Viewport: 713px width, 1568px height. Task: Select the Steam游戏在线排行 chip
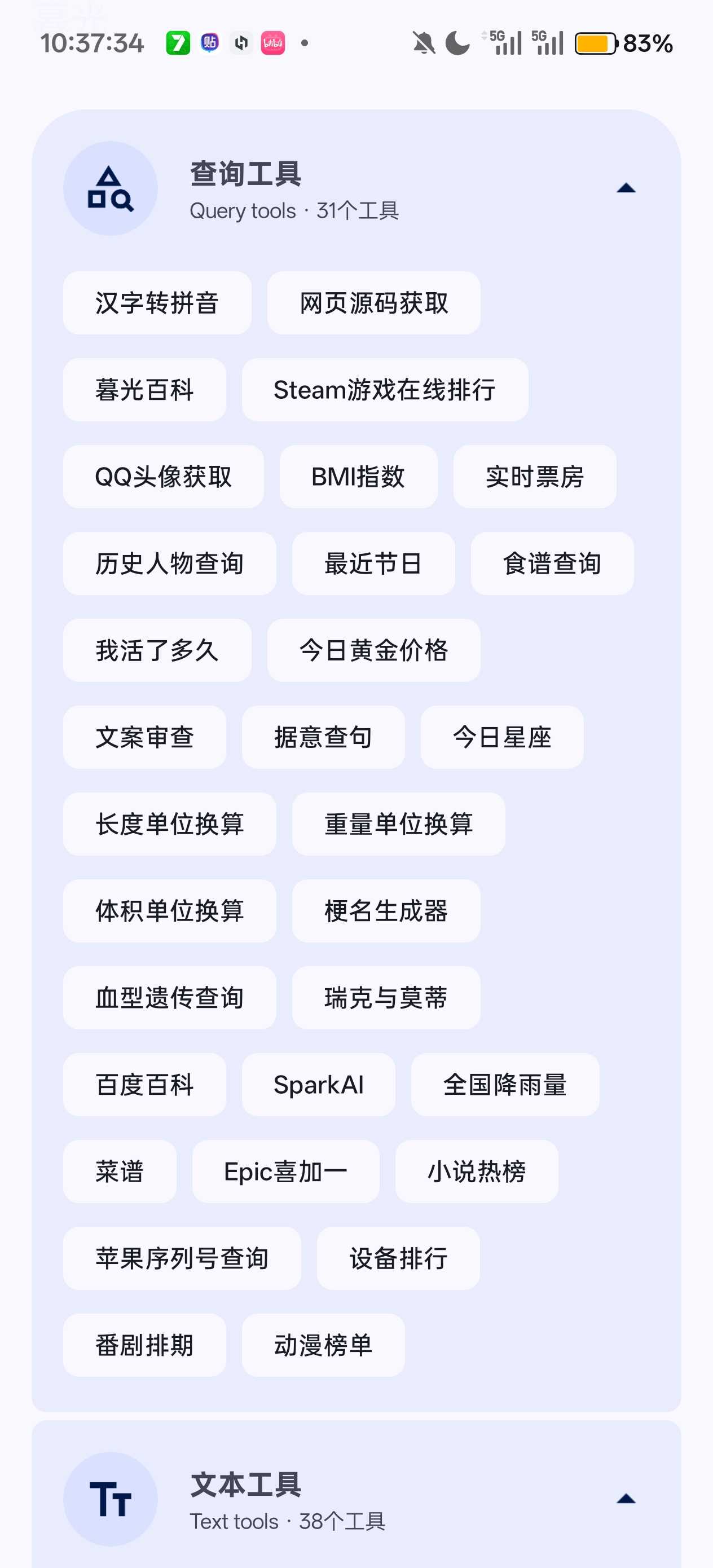tap(384, 390)
